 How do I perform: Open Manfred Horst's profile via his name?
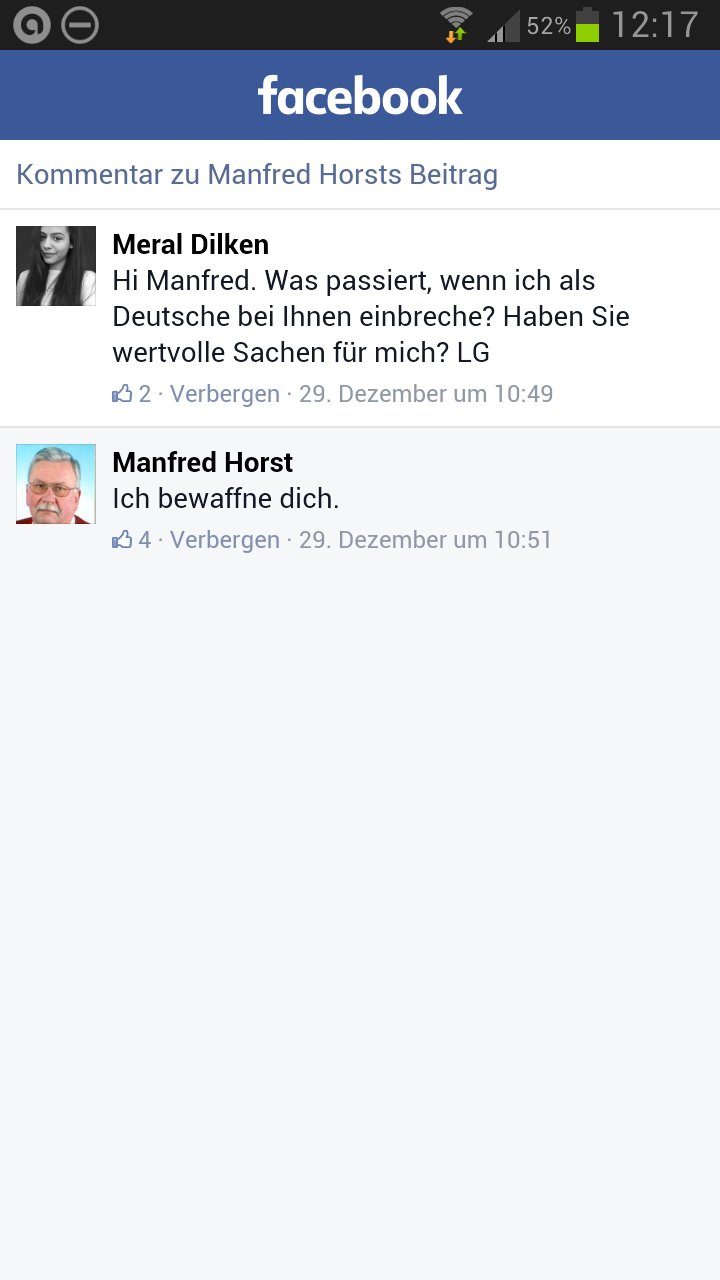pos(202,462)
